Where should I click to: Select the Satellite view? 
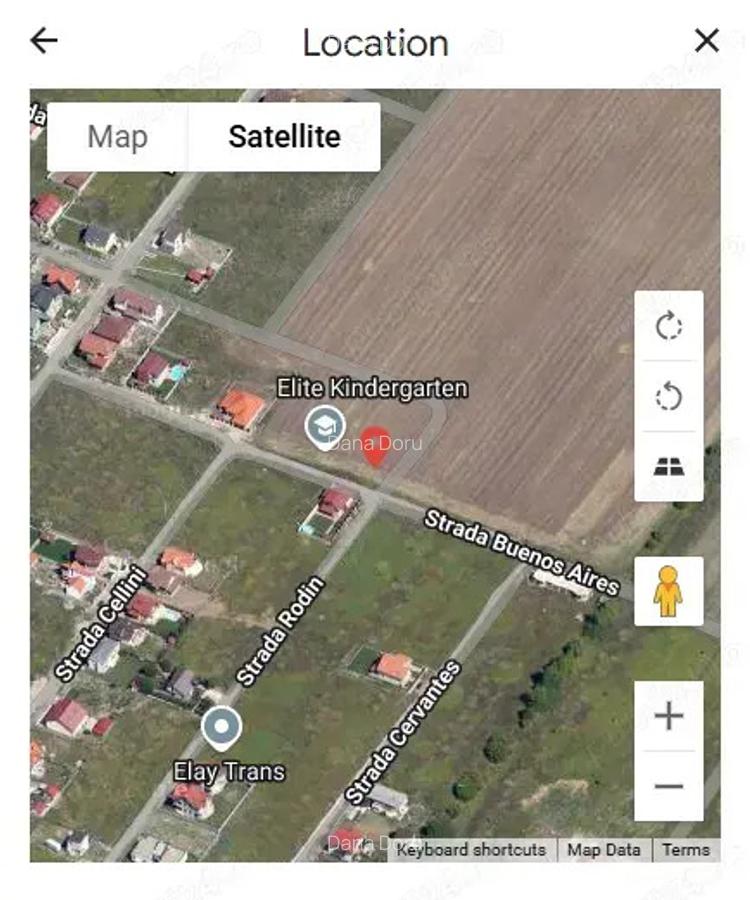click(284, 137)
